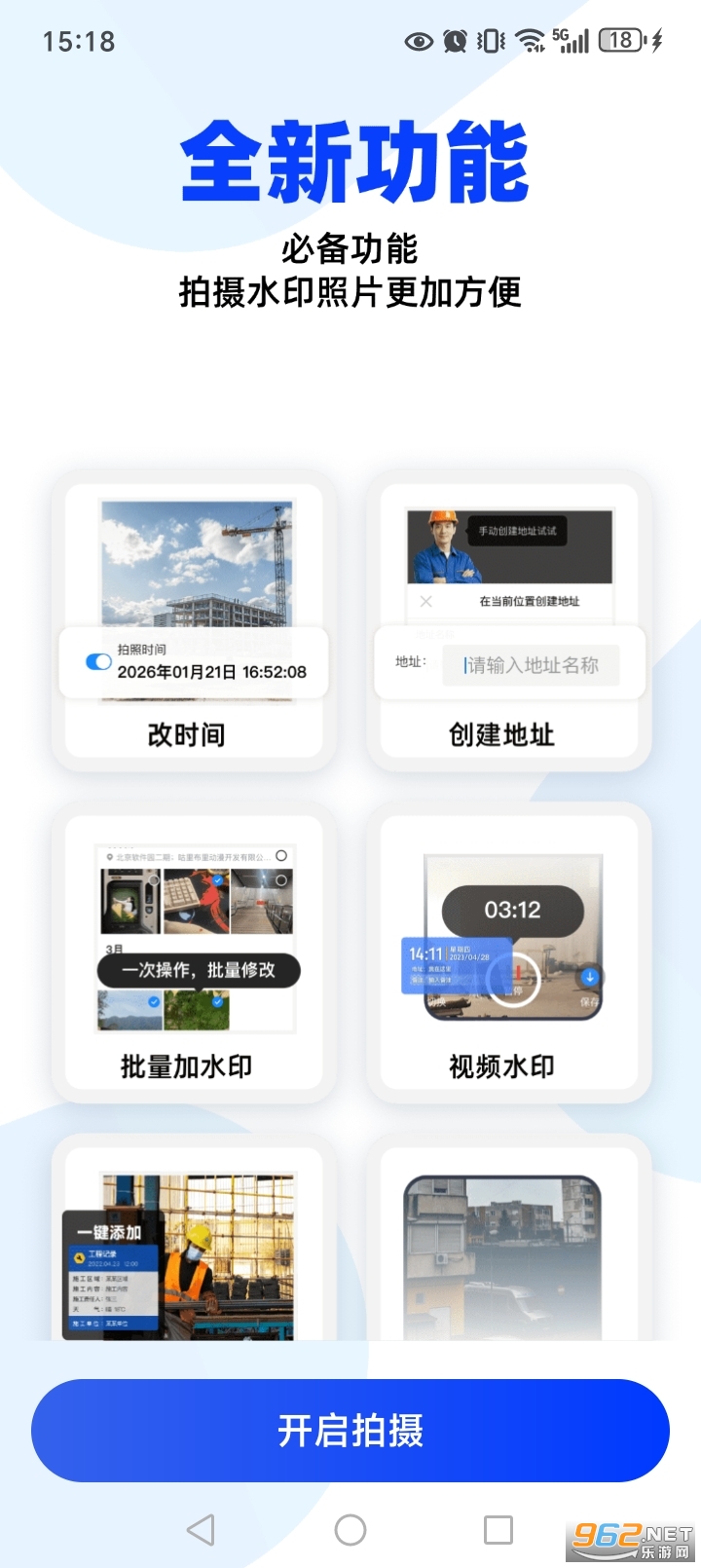Image resolution: width=701 pixels, height=1568 pixels.
Task: Tap the download arrow on the 视频水印 preview
Action: point(590,977)
